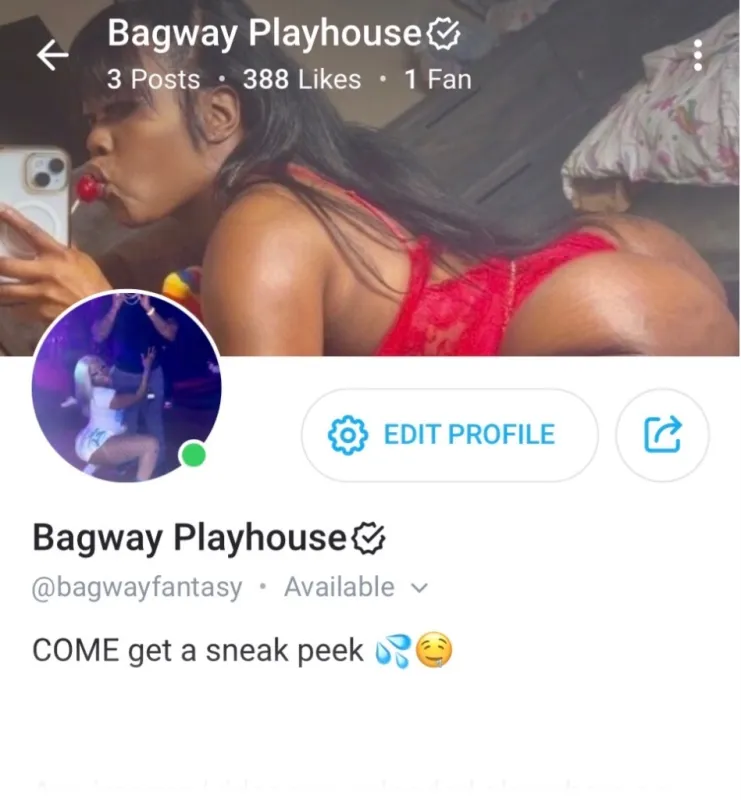Image resolution: width=741 pixels, height=800 pixels.
Task: Open the circular profile picture
Action: 127,386
